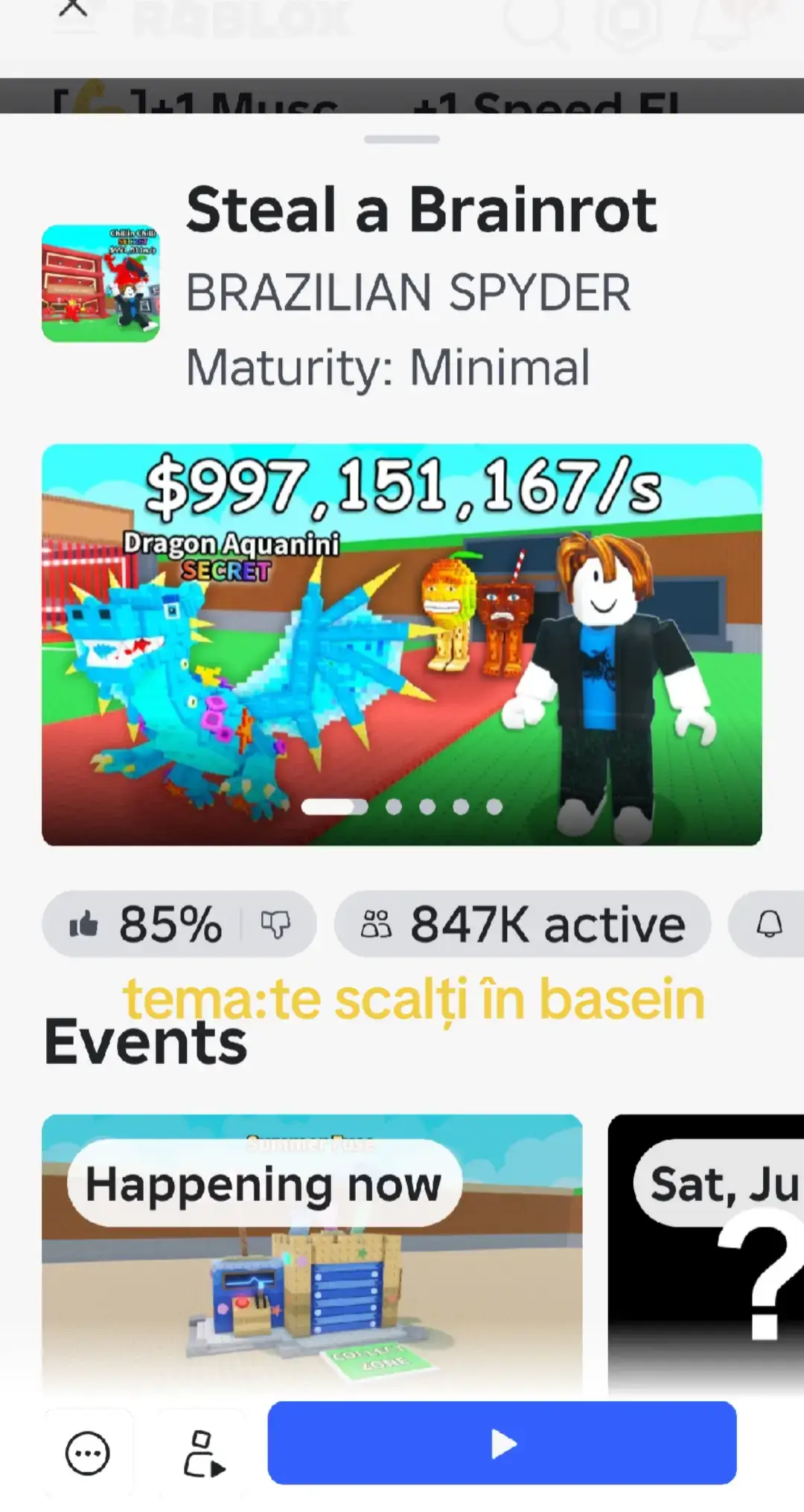Viewport: 804px width, 1512px height.
Task: Tap the 847K active players chip
Action: pyautogui.click(x=523, y=924)
